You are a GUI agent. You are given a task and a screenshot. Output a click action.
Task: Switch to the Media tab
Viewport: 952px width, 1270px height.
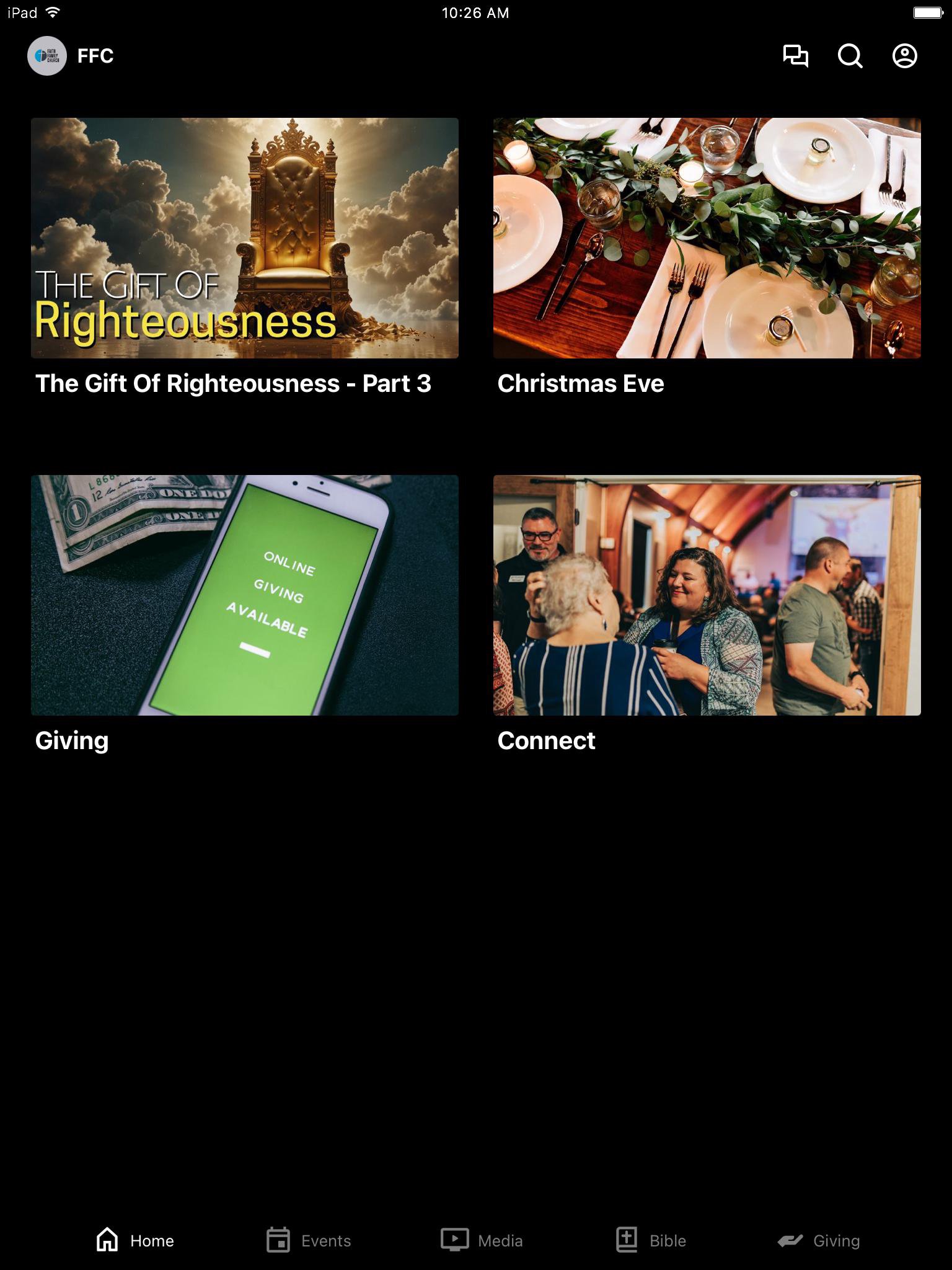pyautogui.click(x=482, y=1240)
